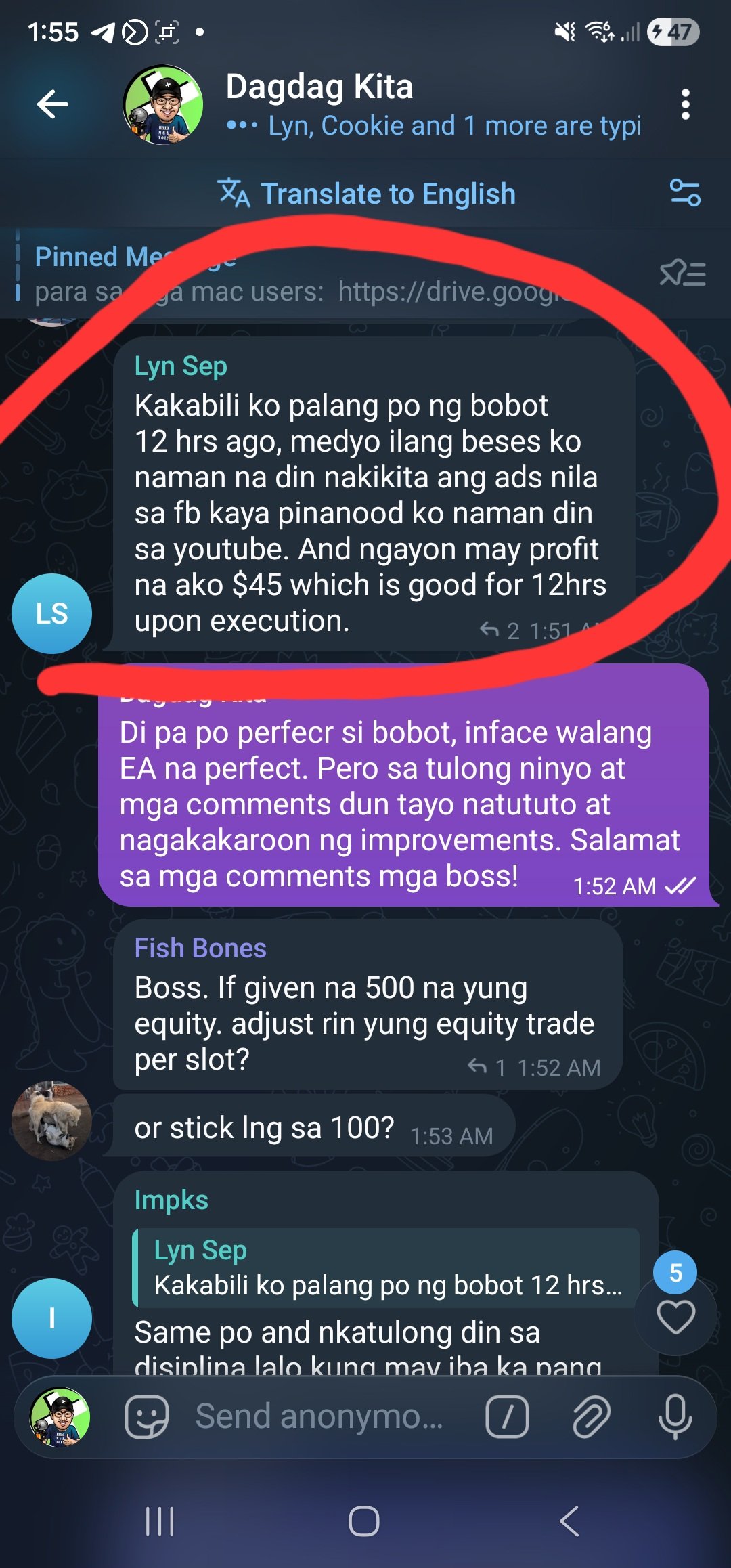Open the chat options three-dot menu
Screen dimensions: 731x1568
point(686,103)
